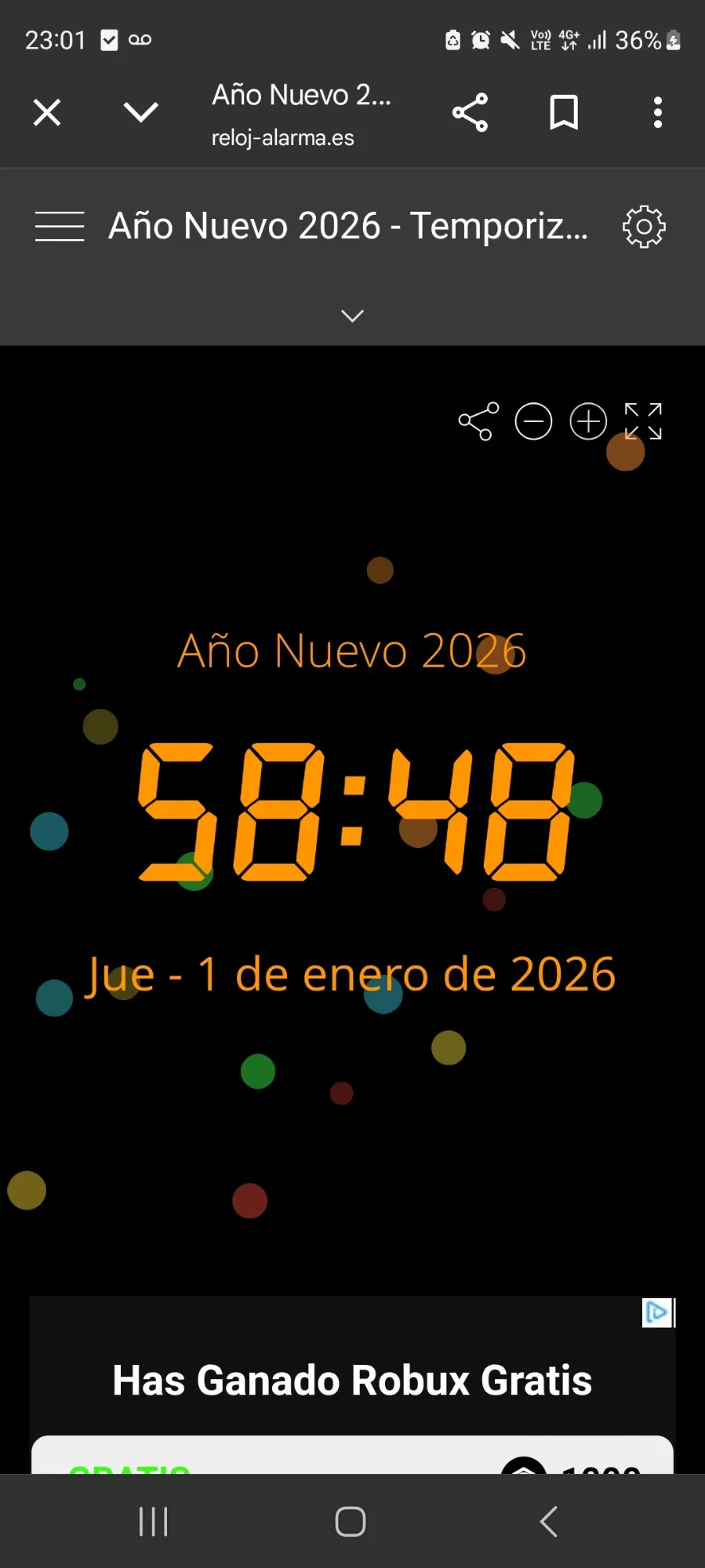Open recent apps from the navigation bar
705x1568 pixels.
pos(154,1522)
